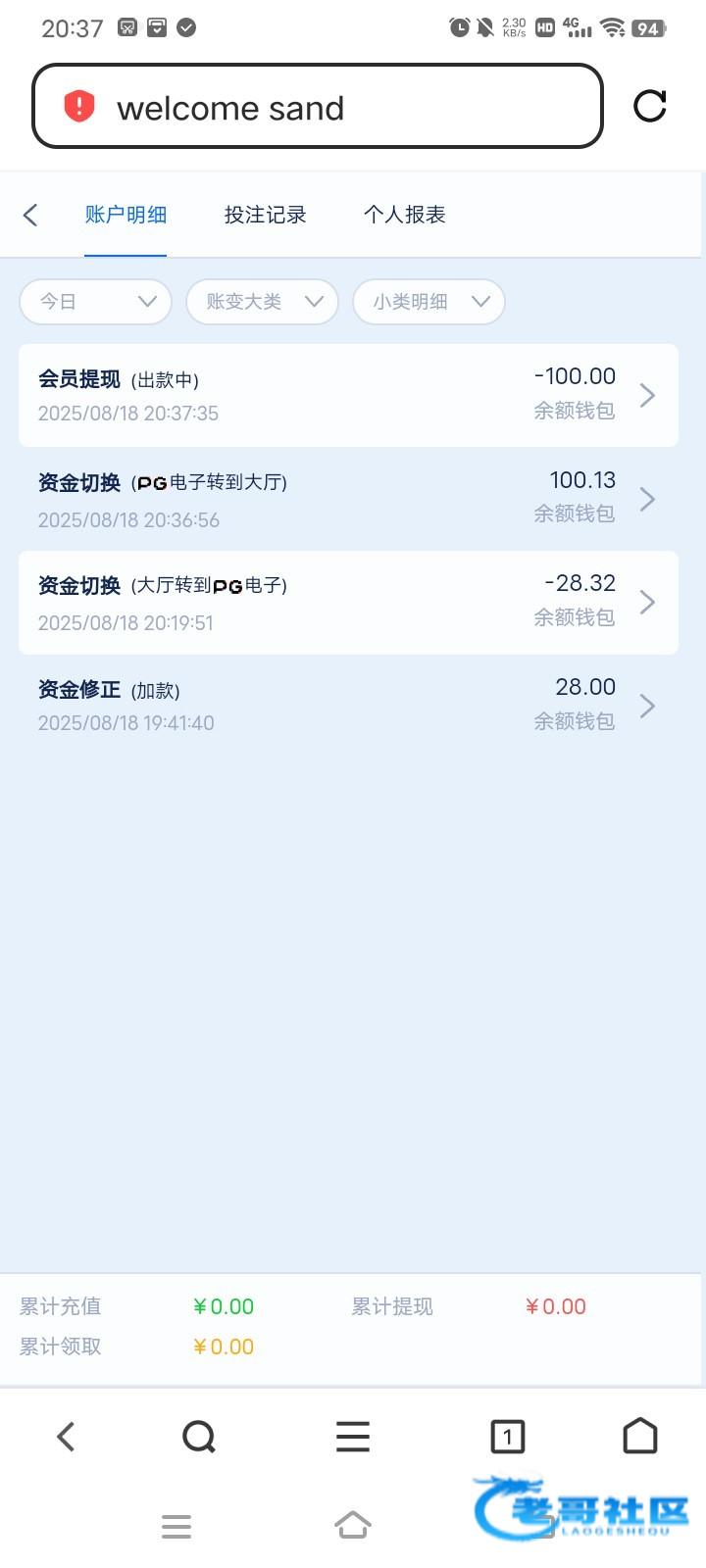The height and width of the screenshot is (1568, 706).
Task: Tap the address bar showing welcome sand
Action: coord(318,106)
